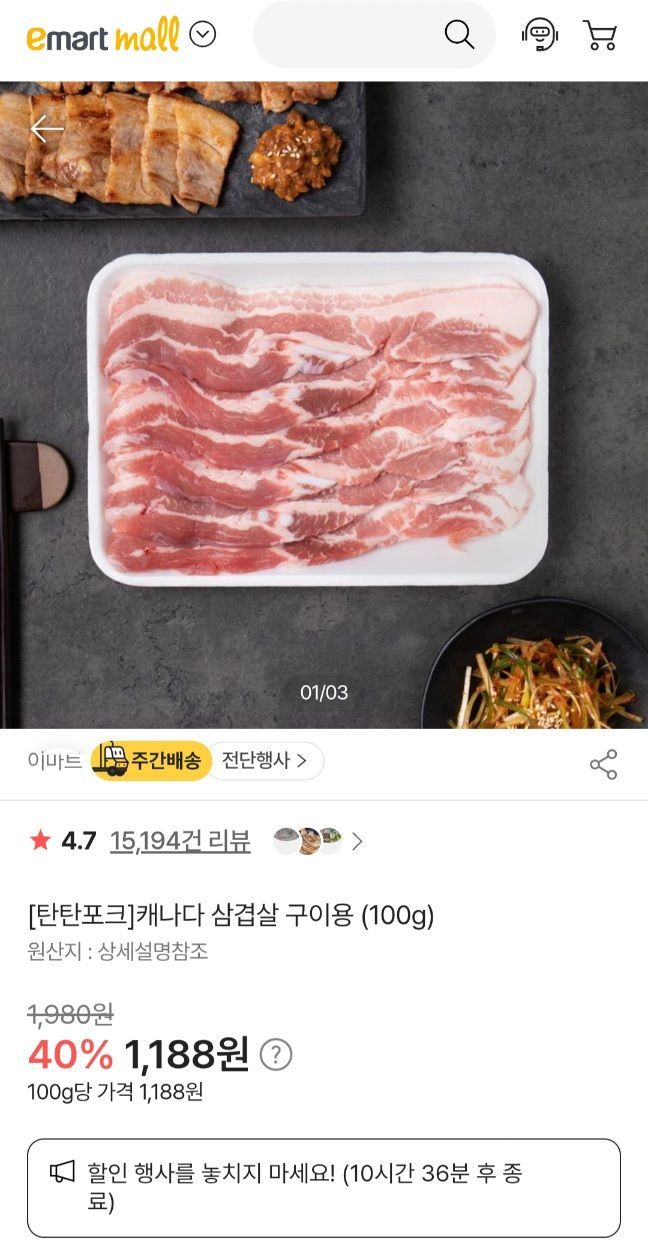The height and width of the screenshot is (1258, 648).
Task: Open the emart mall store dropdown
Action: (203, 35)
